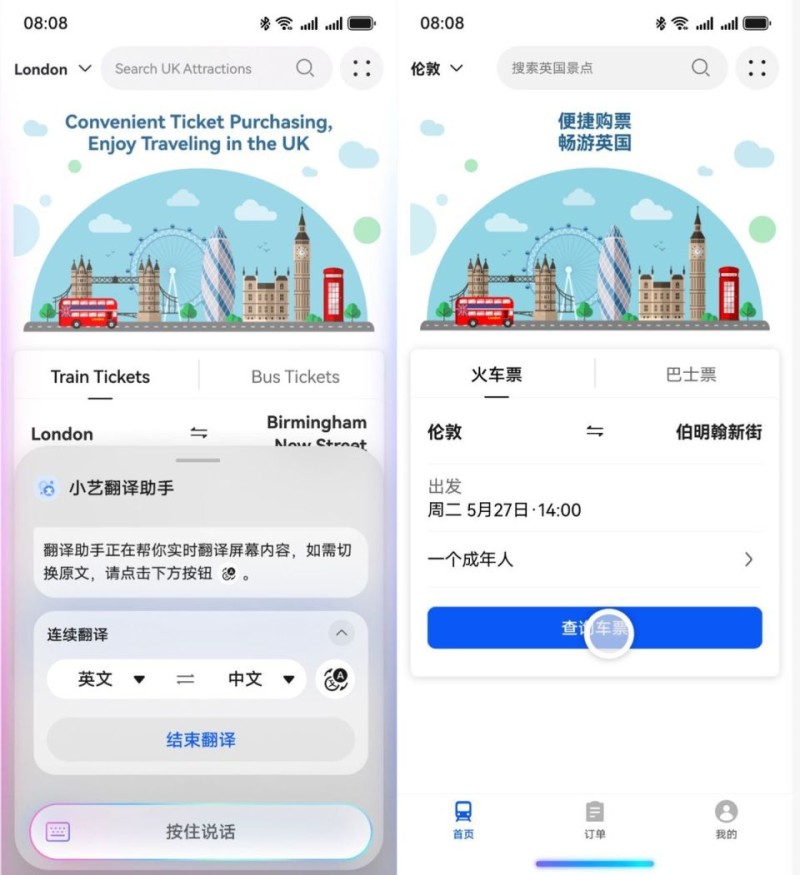Choose the 英文 source language dropdown
This screenshot has width=800, height=875.
point(111,679)
